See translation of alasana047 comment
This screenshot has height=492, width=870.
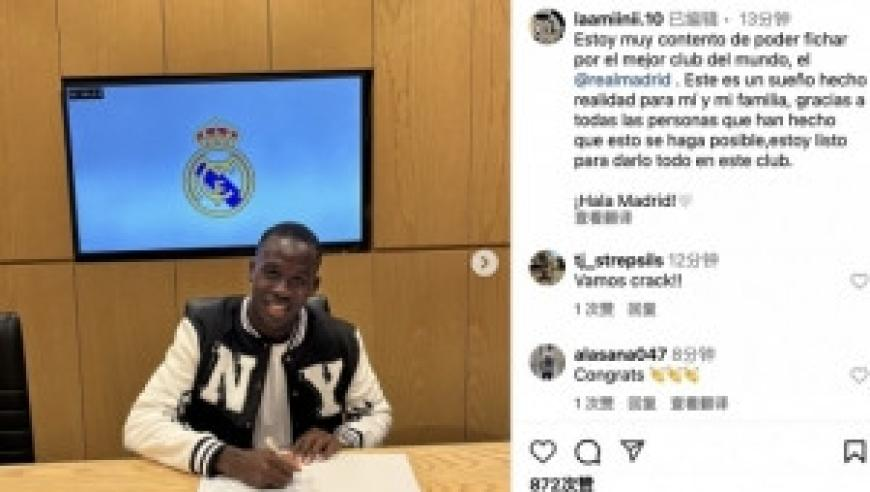(x=700, y=403)
